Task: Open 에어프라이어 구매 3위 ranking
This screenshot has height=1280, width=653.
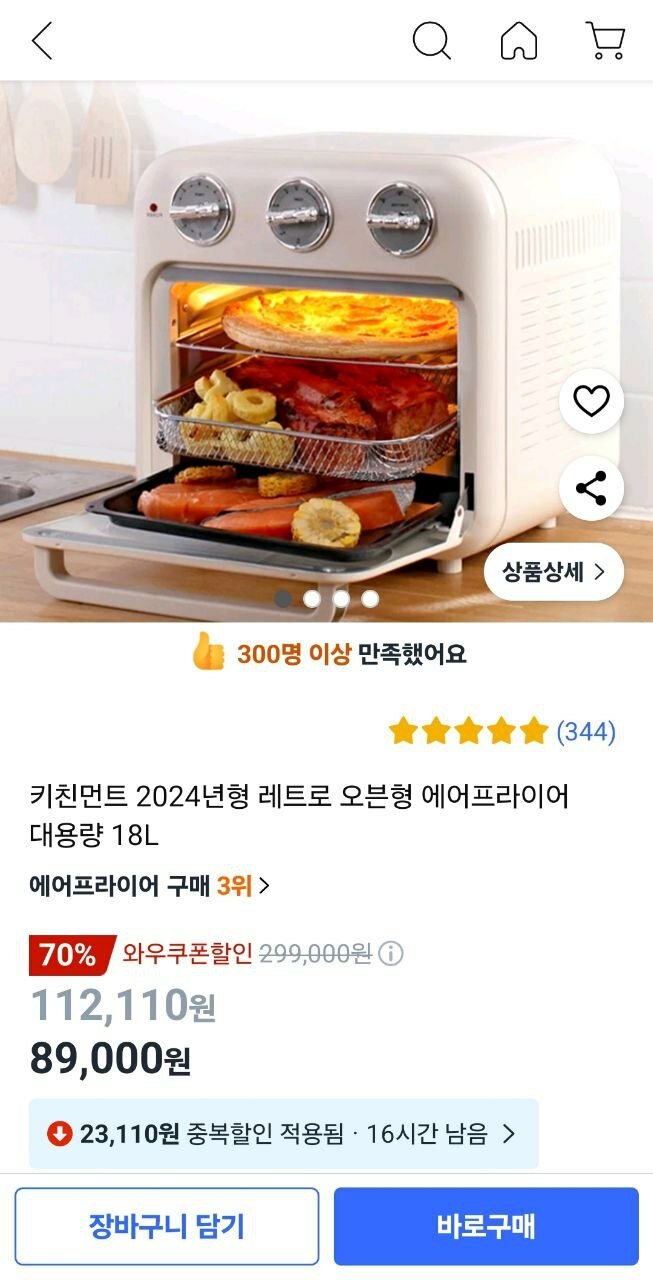Action: tap(149, 885)
